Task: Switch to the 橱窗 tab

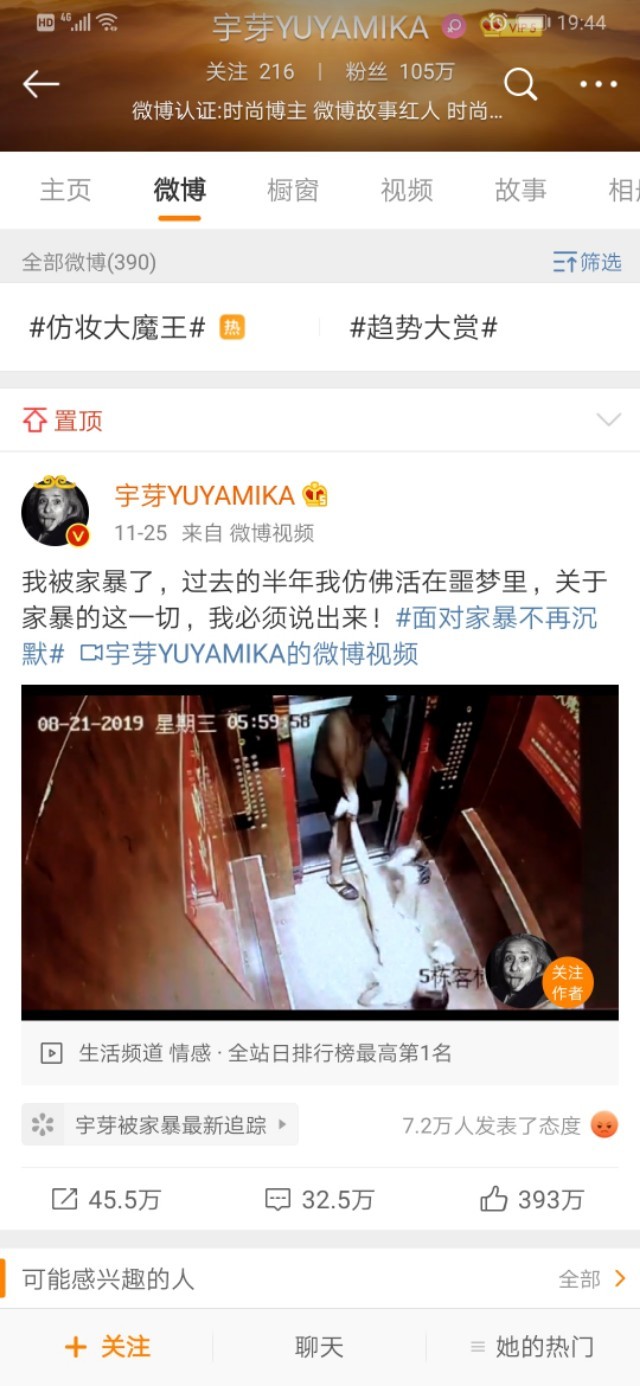Action: pyautogui.click(x=292, y=190)
